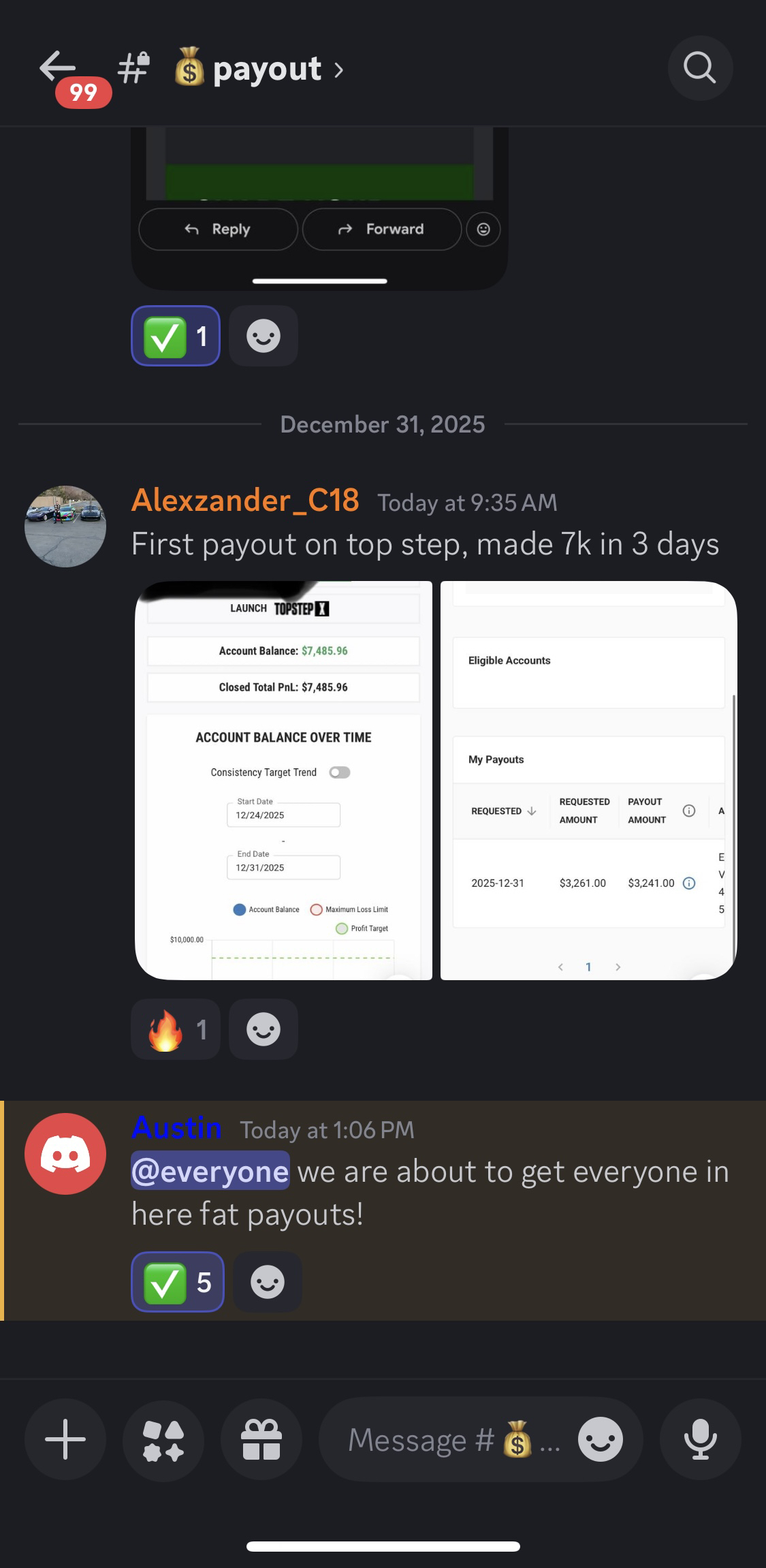Toggle the check mark reaction with 5
Image resolution: width=766 pixels, height=1568 pixels.
(178, 1282)
